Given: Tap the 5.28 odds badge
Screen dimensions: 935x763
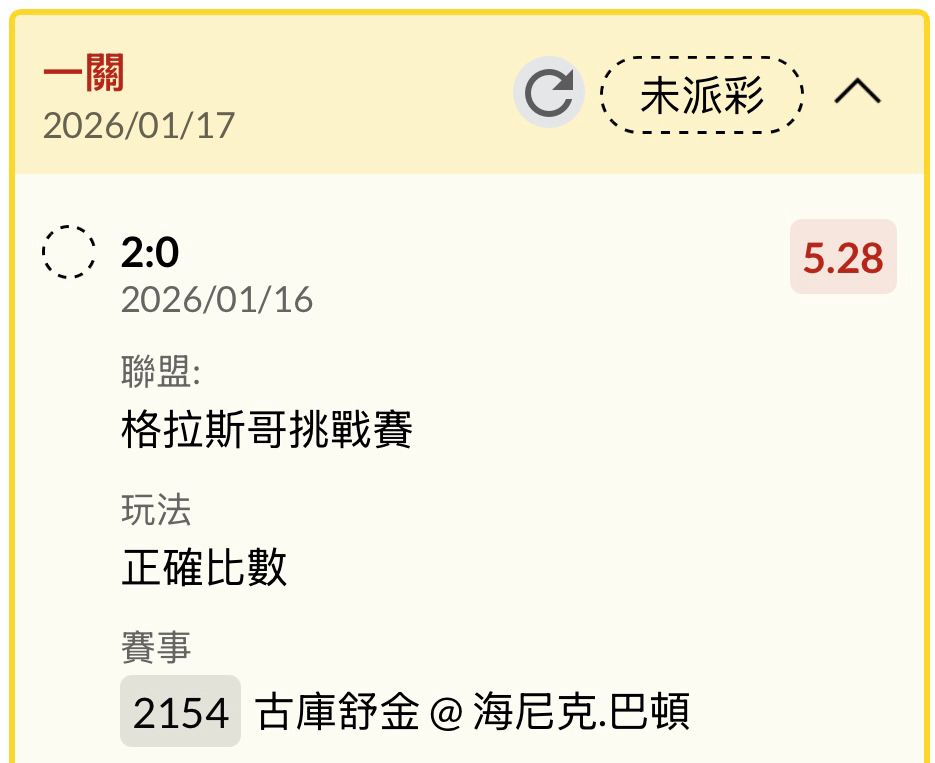Looking at the screenshot, I should (843, 257).
